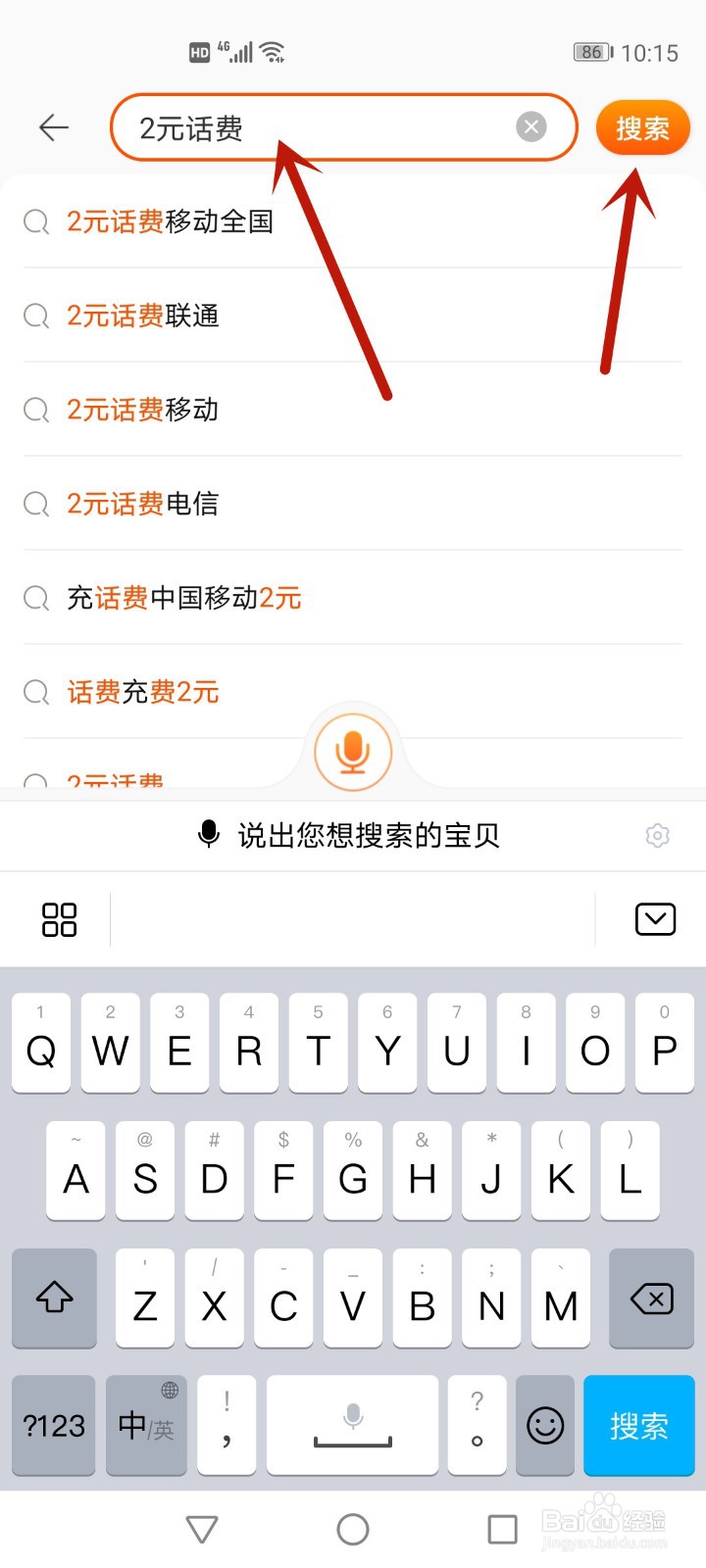The image size is (706, 1568).
Task: Hide the keyboard with the collapse icon
Action: click(655, 919)
